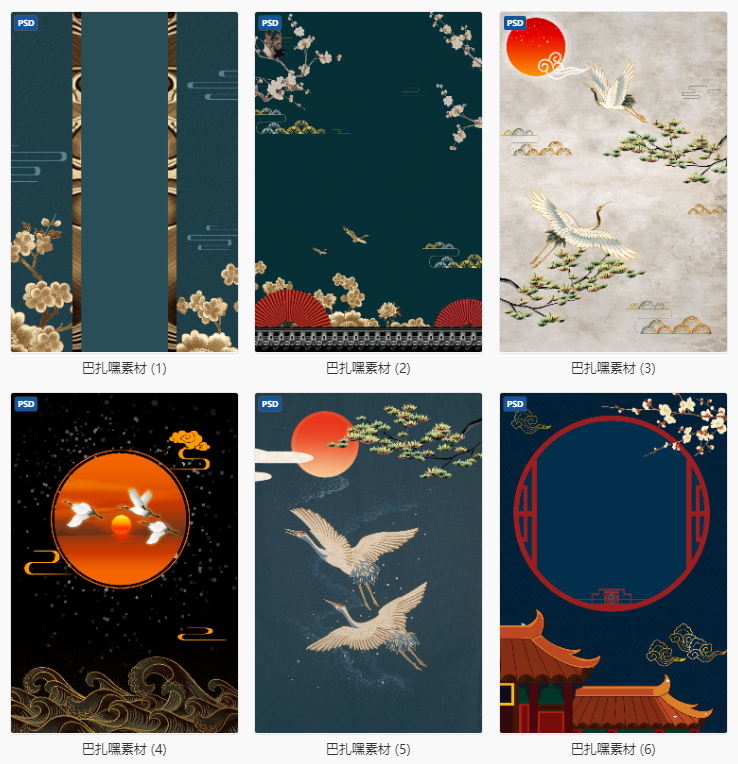The image size is (738, 764).
Task: Open the 巴扎嘿素材 (4) orange sun waves file
Action: pyautogui.click(x=124, y=562)
